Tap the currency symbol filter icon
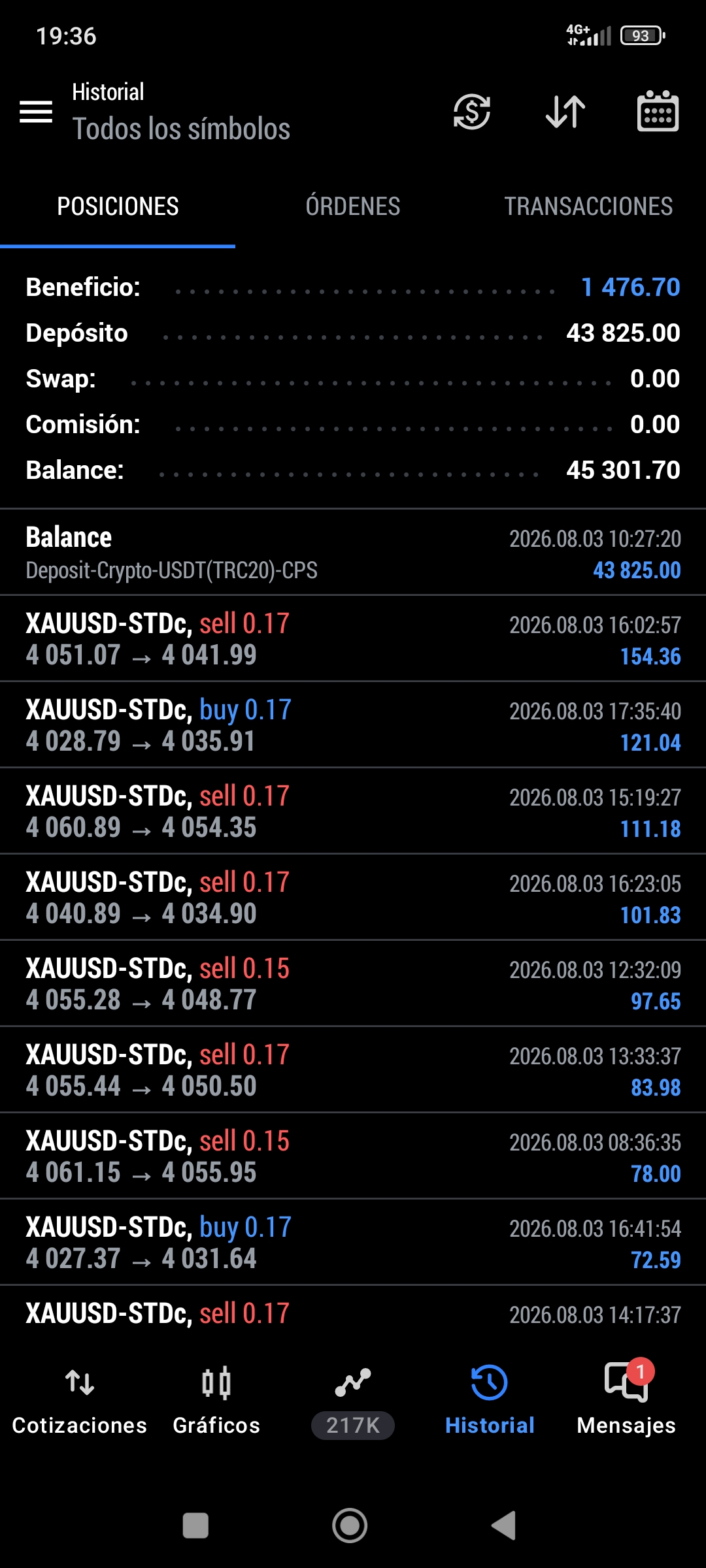This screenshot has width=706, height=1568. click(x=471, y=112)
